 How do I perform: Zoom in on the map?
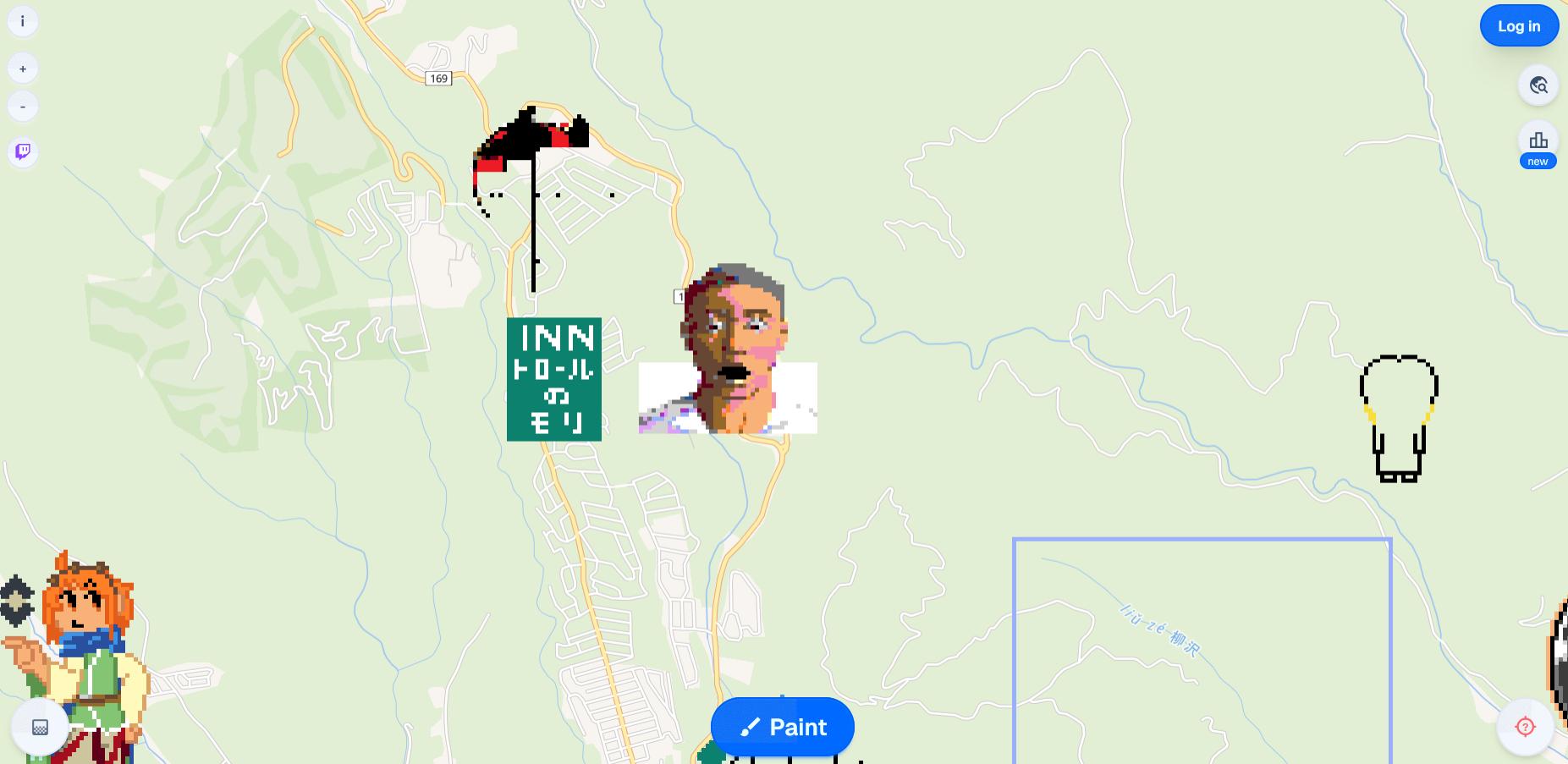23,69
